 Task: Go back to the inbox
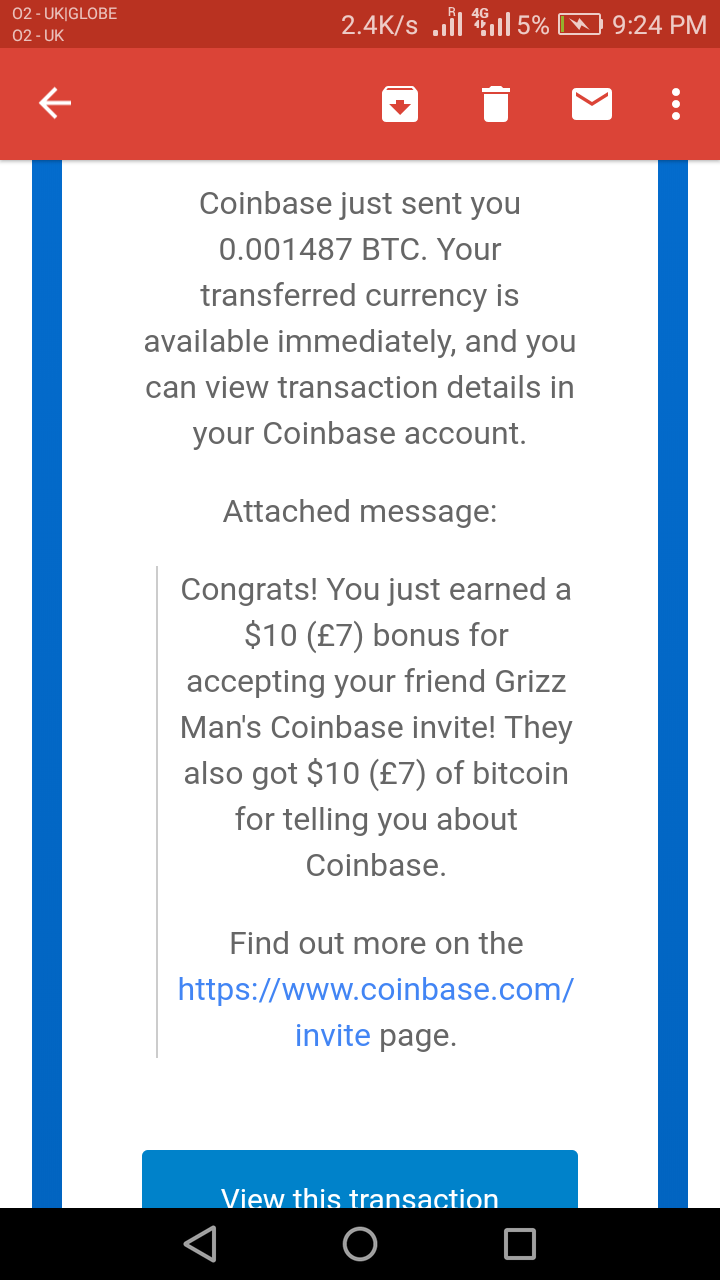pyautogui.click(x=55, y=103)
